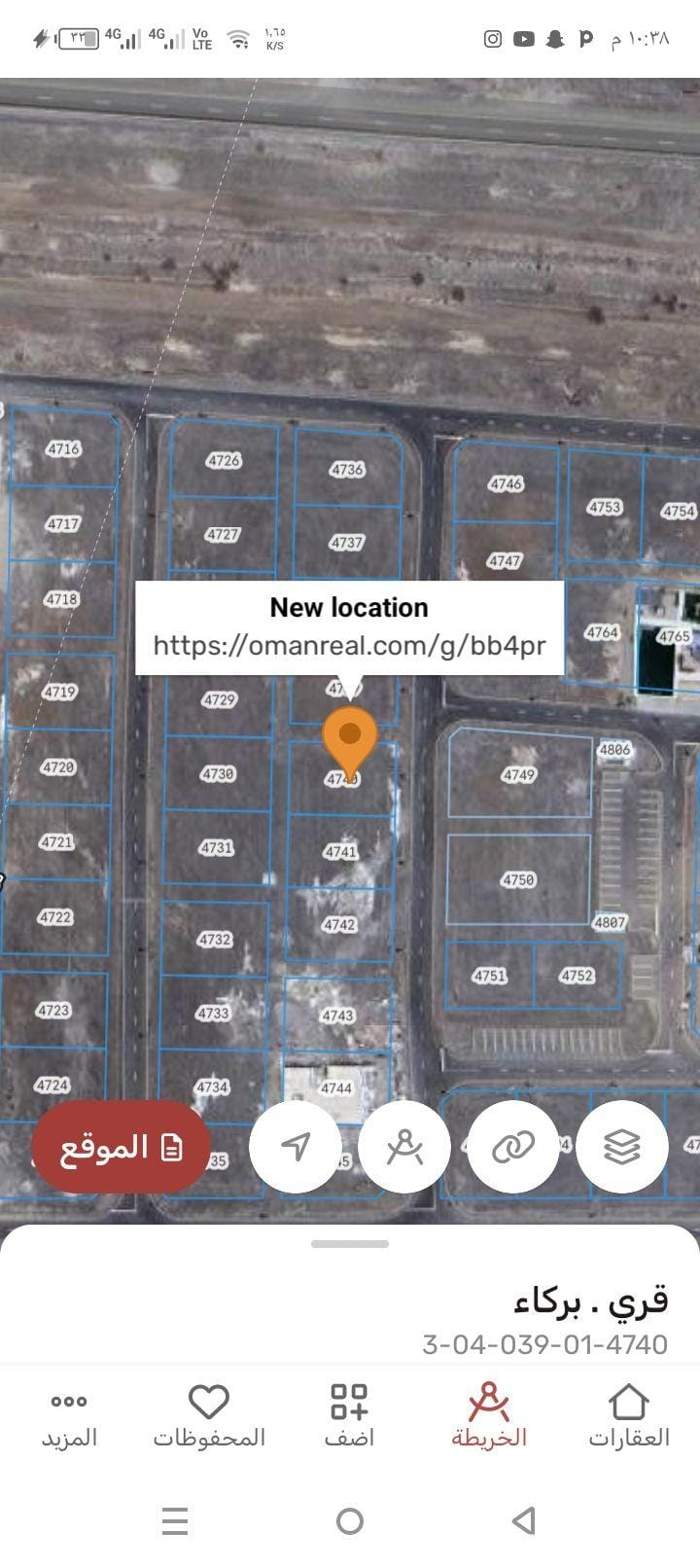Tap the orange location pin
Screen dimensions: 700x1568
[x=350, y=737]
